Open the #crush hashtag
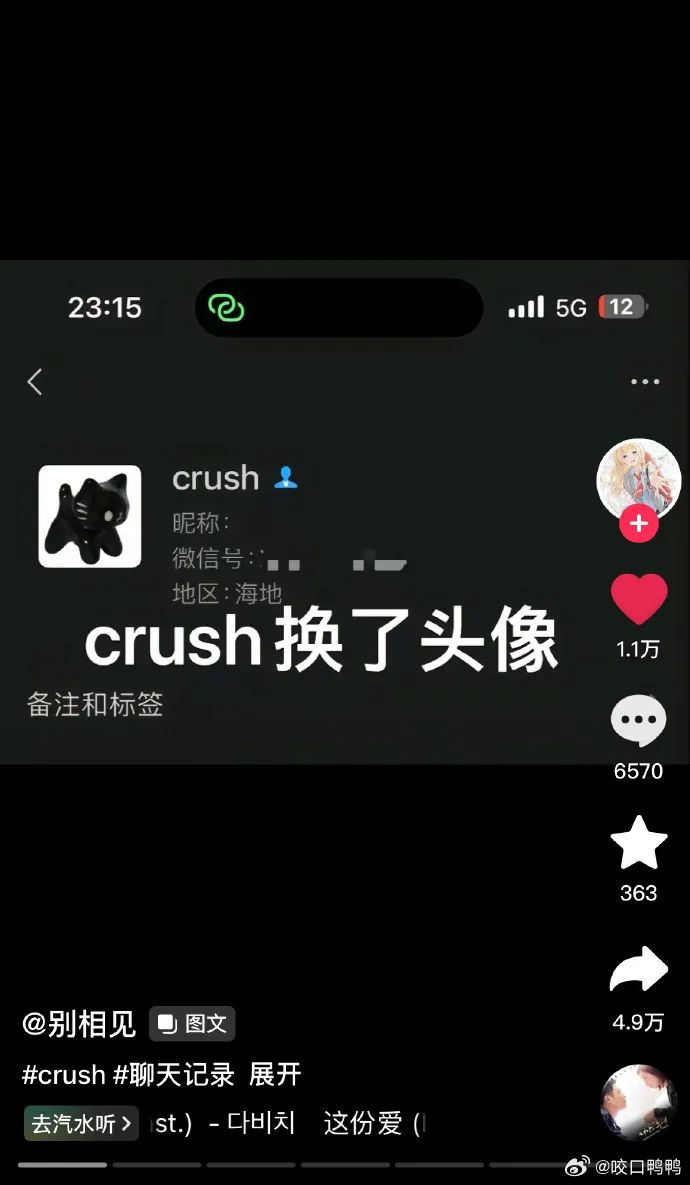The height and width of the screenshot is (1185, 690). [63, 1075]
